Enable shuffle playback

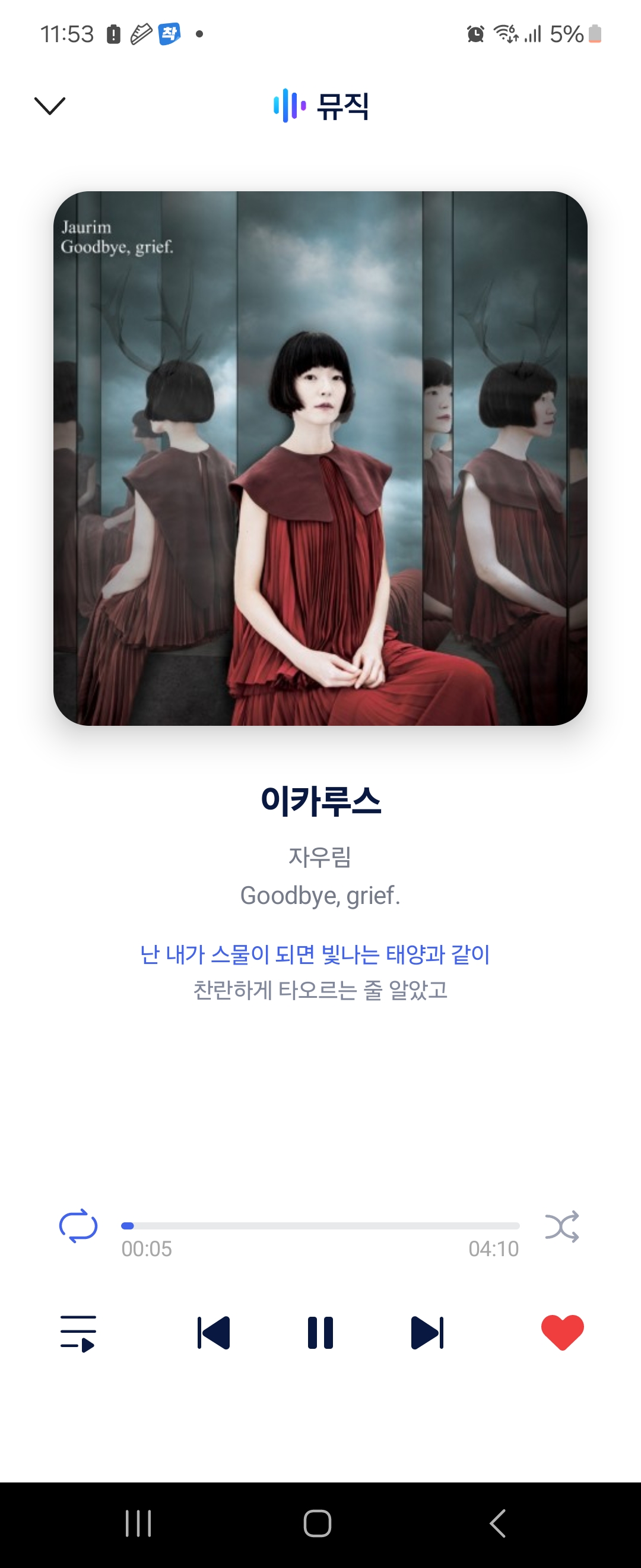(x=562, y=1226)
